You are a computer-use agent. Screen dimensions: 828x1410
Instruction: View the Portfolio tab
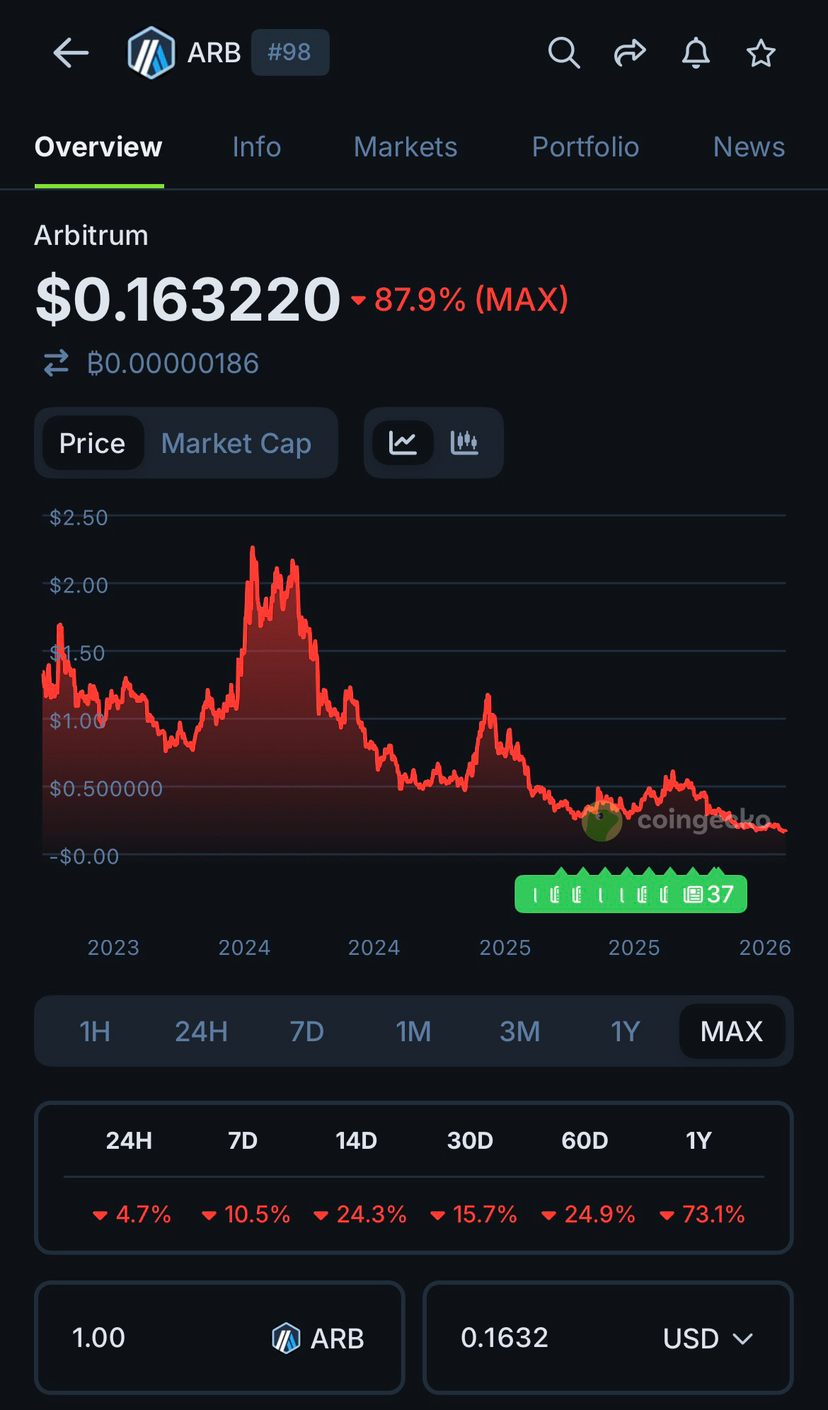[x=585, y=147]
